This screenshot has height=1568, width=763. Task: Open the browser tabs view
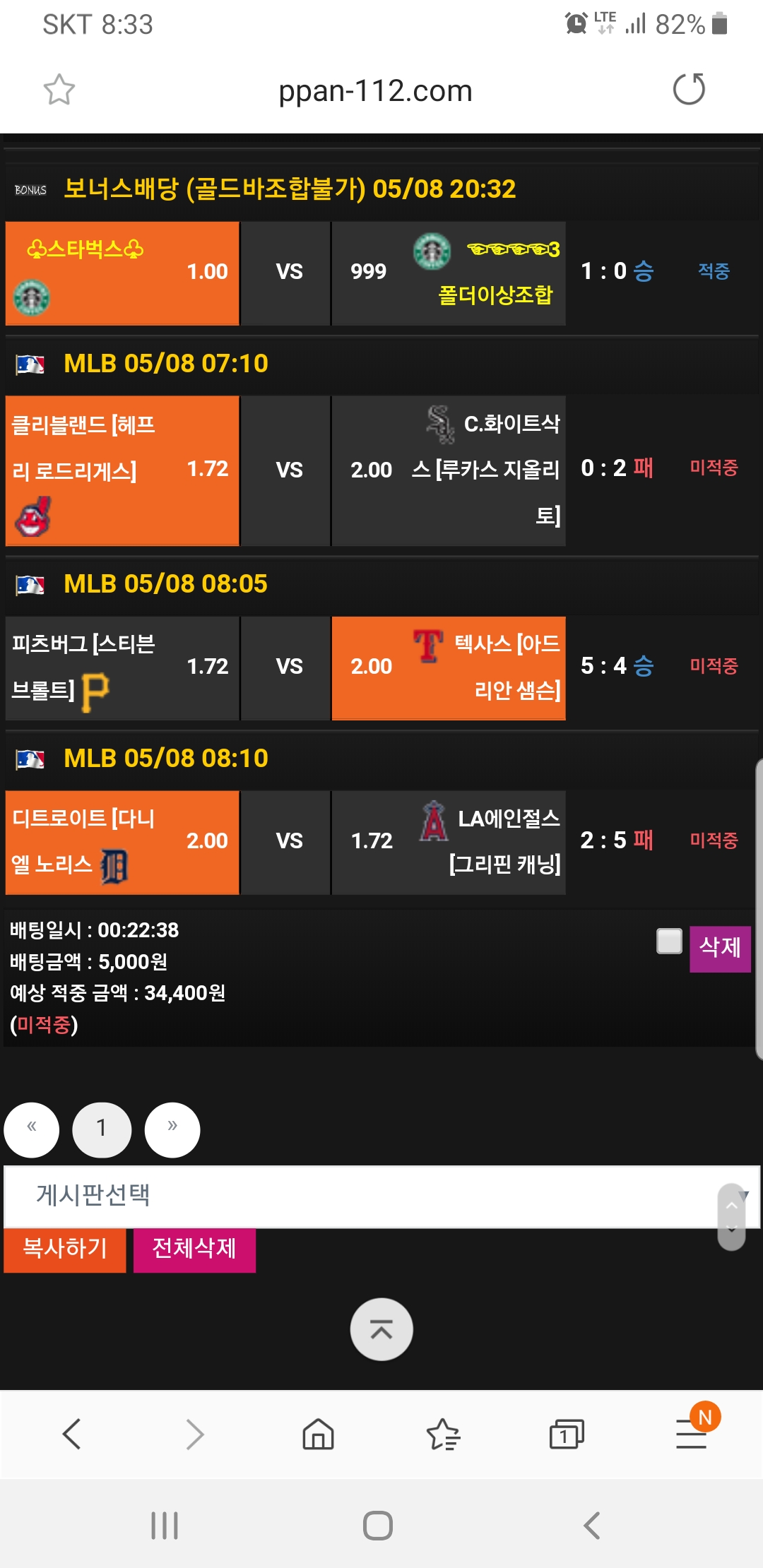point(567,1435)
